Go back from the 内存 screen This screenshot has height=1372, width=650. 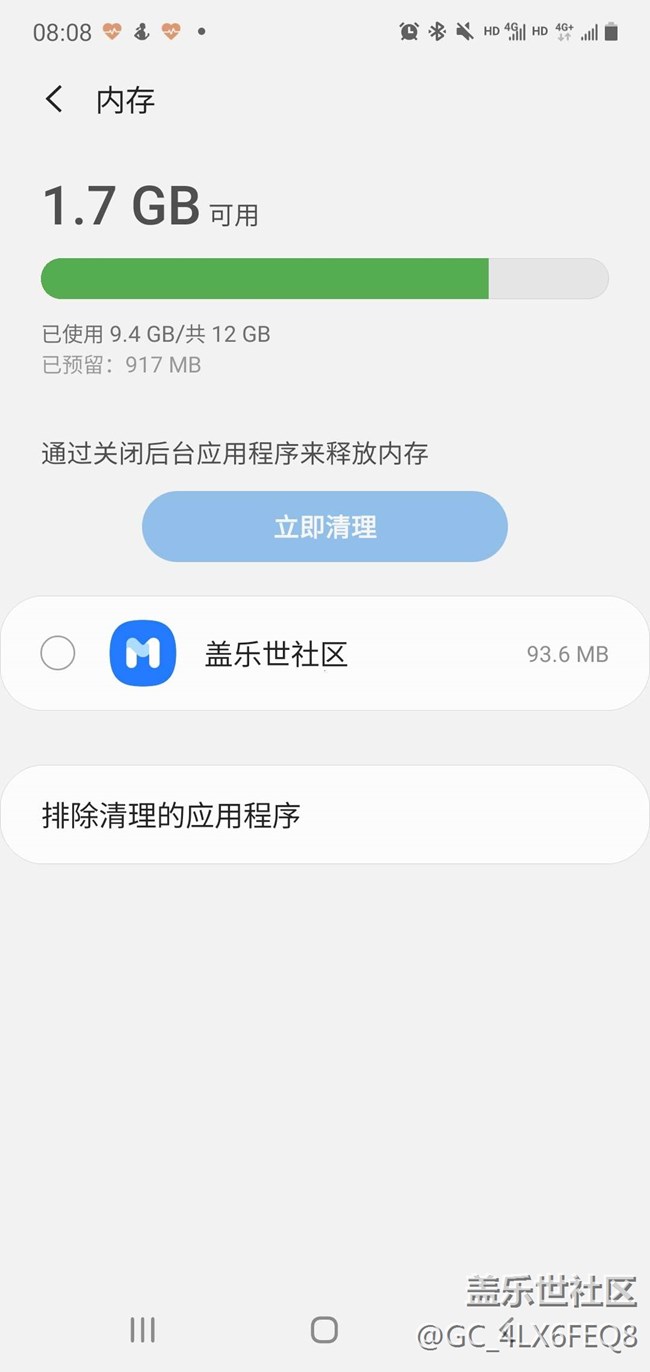[x=54, y=99]
